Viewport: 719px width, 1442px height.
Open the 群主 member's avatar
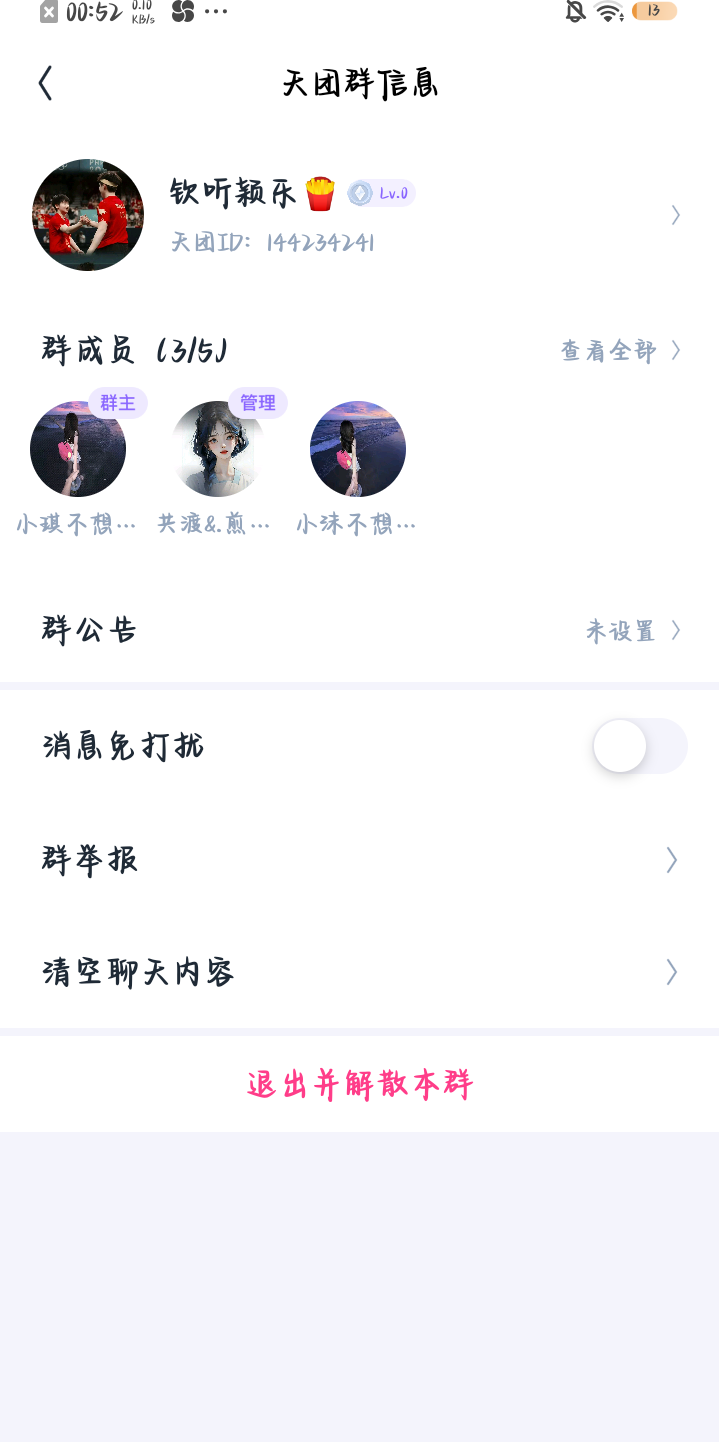pyautogui.click(x=78, y=449)
